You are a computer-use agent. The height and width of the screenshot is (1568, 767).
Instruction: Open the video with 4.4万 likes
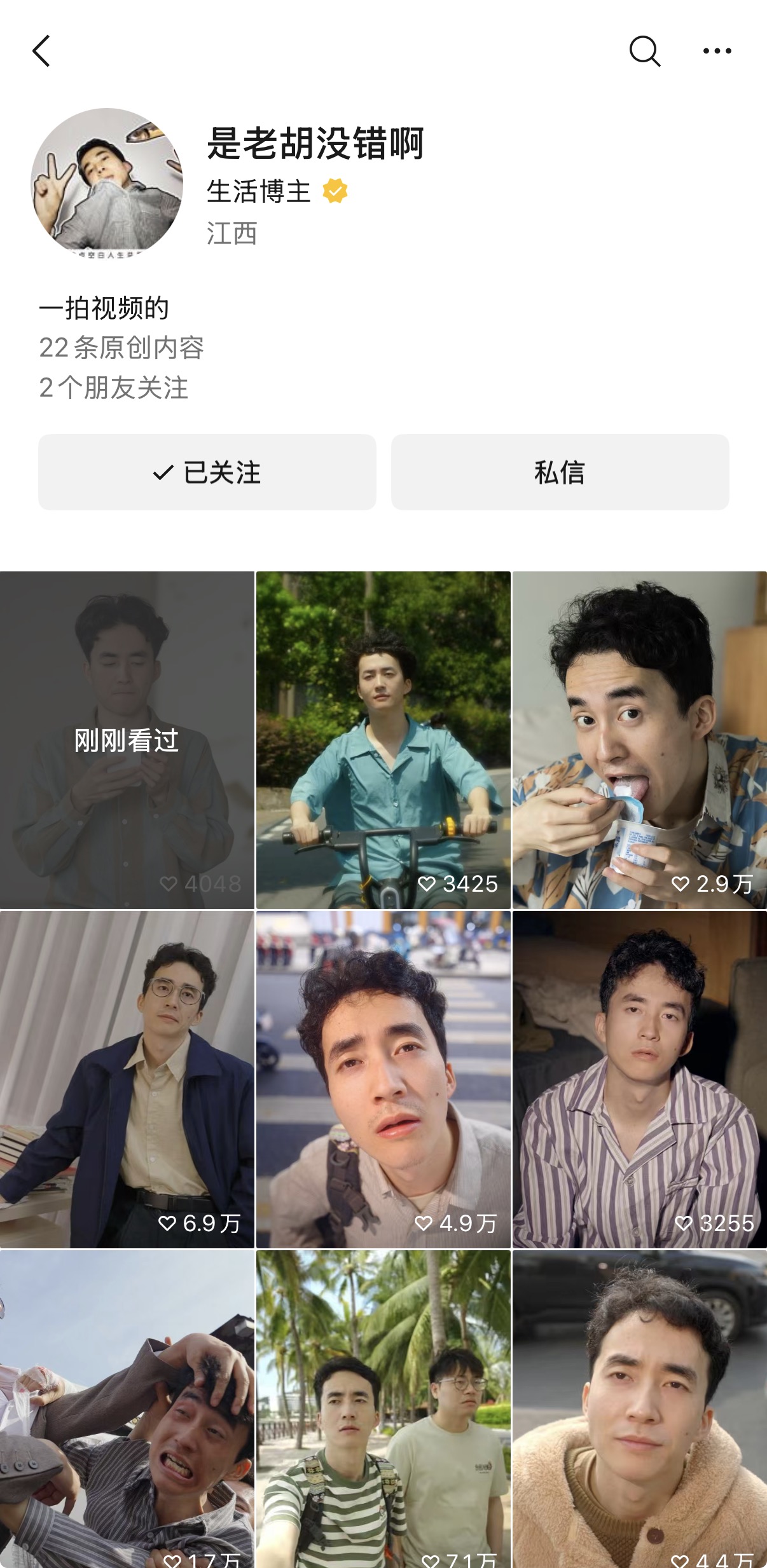pos(640,1408)
